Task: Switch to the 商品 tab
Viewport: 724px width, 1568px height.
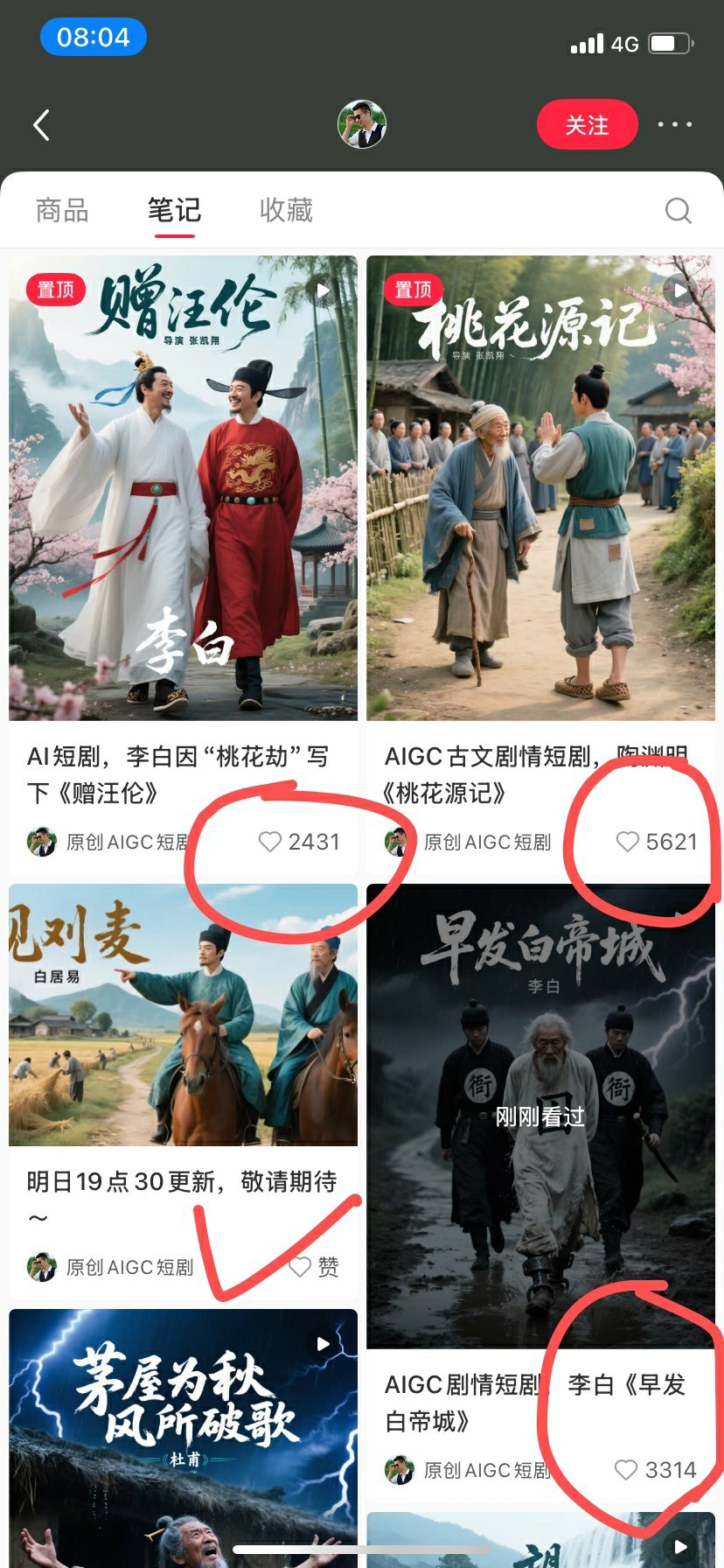Action: click(x=62, y=210)
